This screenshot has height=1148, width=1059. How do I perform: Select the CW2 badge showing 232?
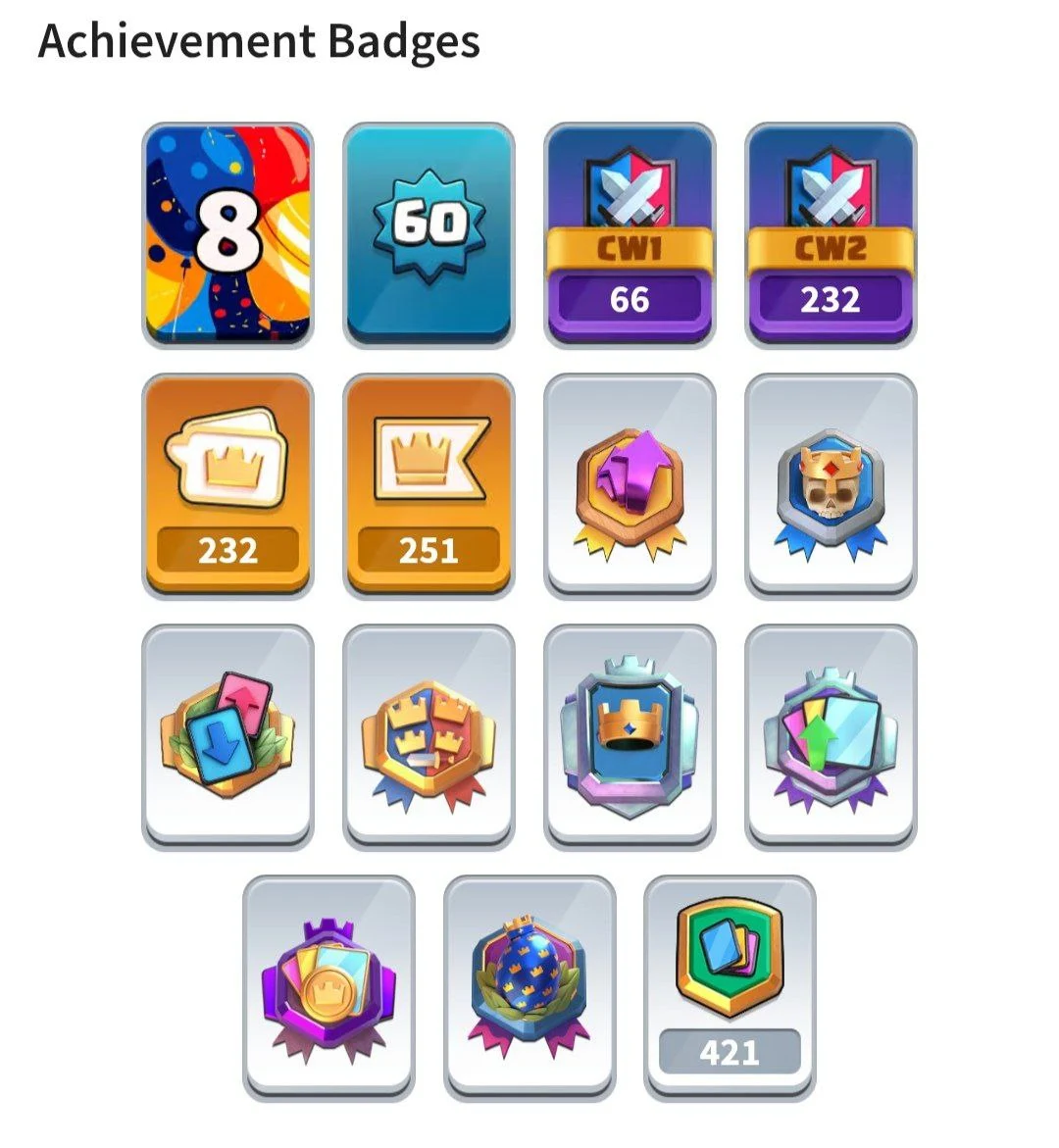[x=831, y=235]
